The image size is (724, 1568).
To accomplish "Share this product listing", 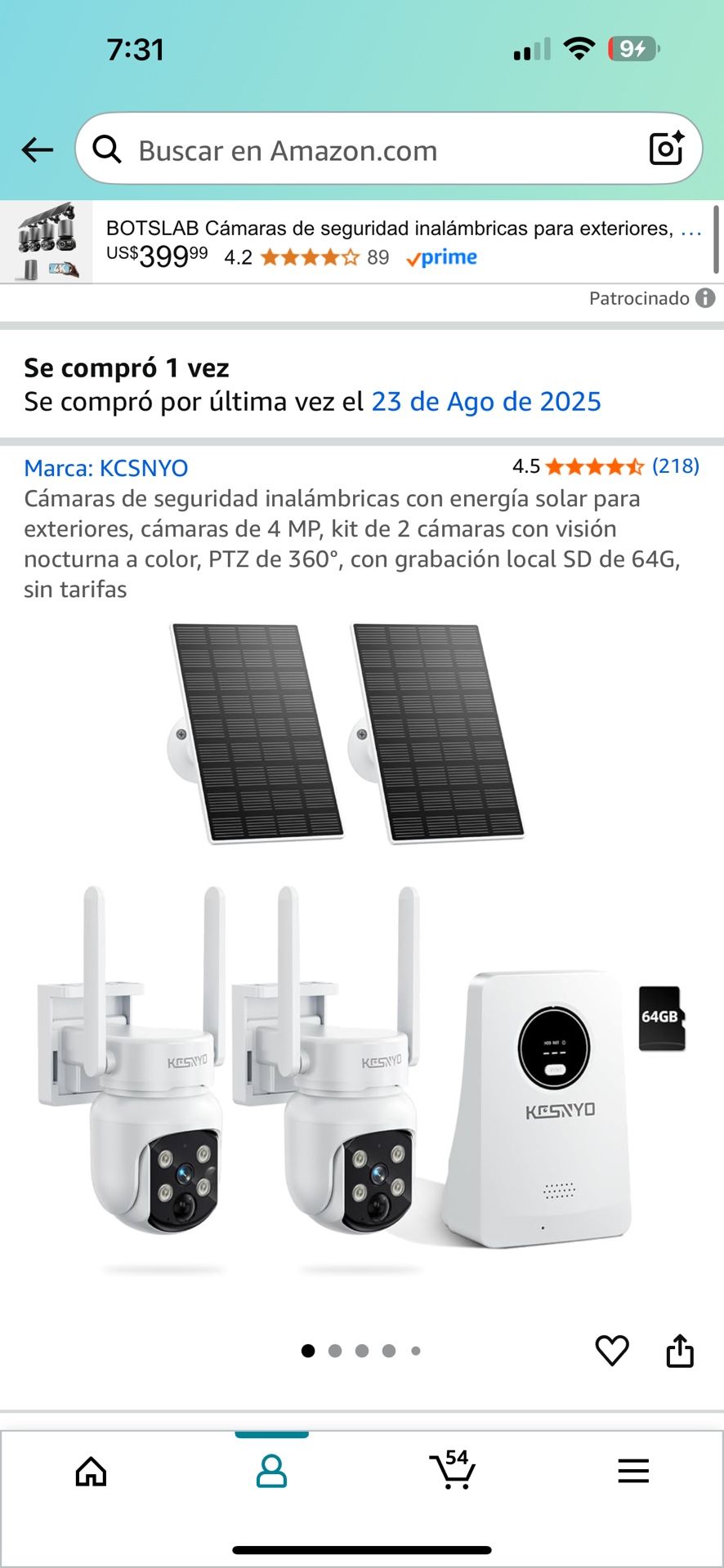I will [x=680, y=1351].
